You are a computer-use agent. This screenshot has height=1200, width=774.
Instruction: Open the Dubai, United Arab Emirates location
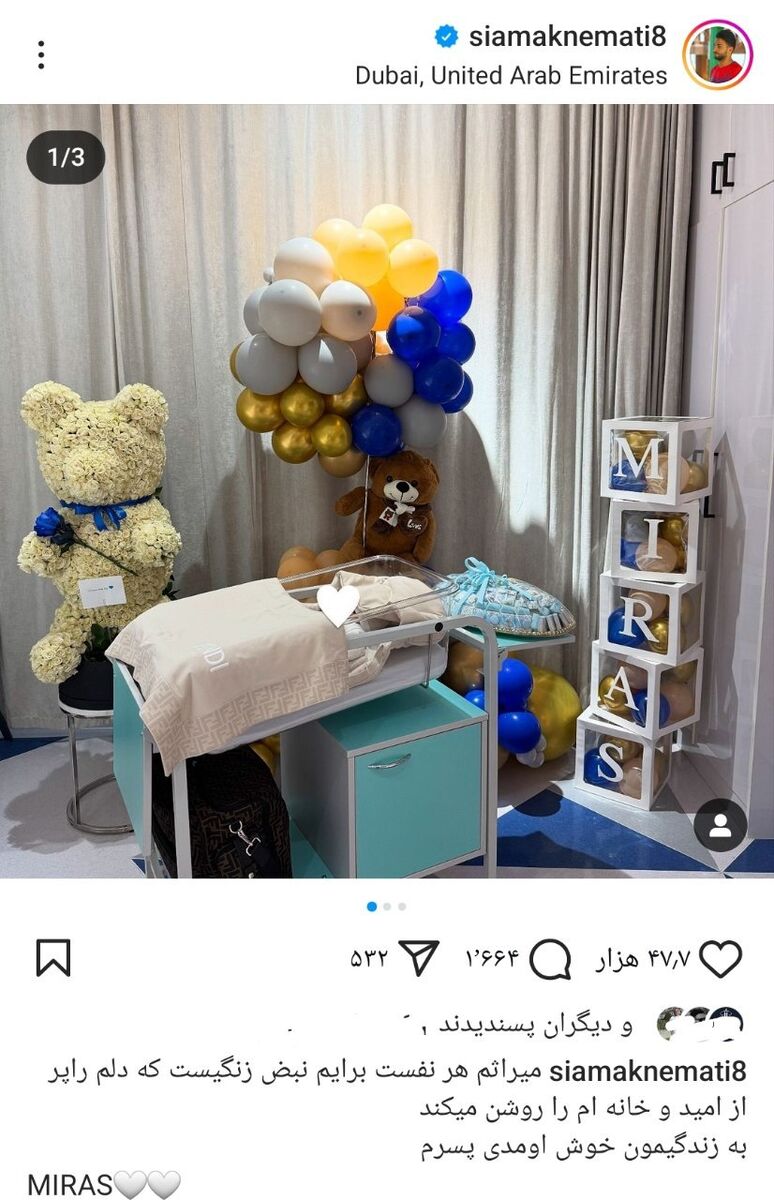point(511,75)
